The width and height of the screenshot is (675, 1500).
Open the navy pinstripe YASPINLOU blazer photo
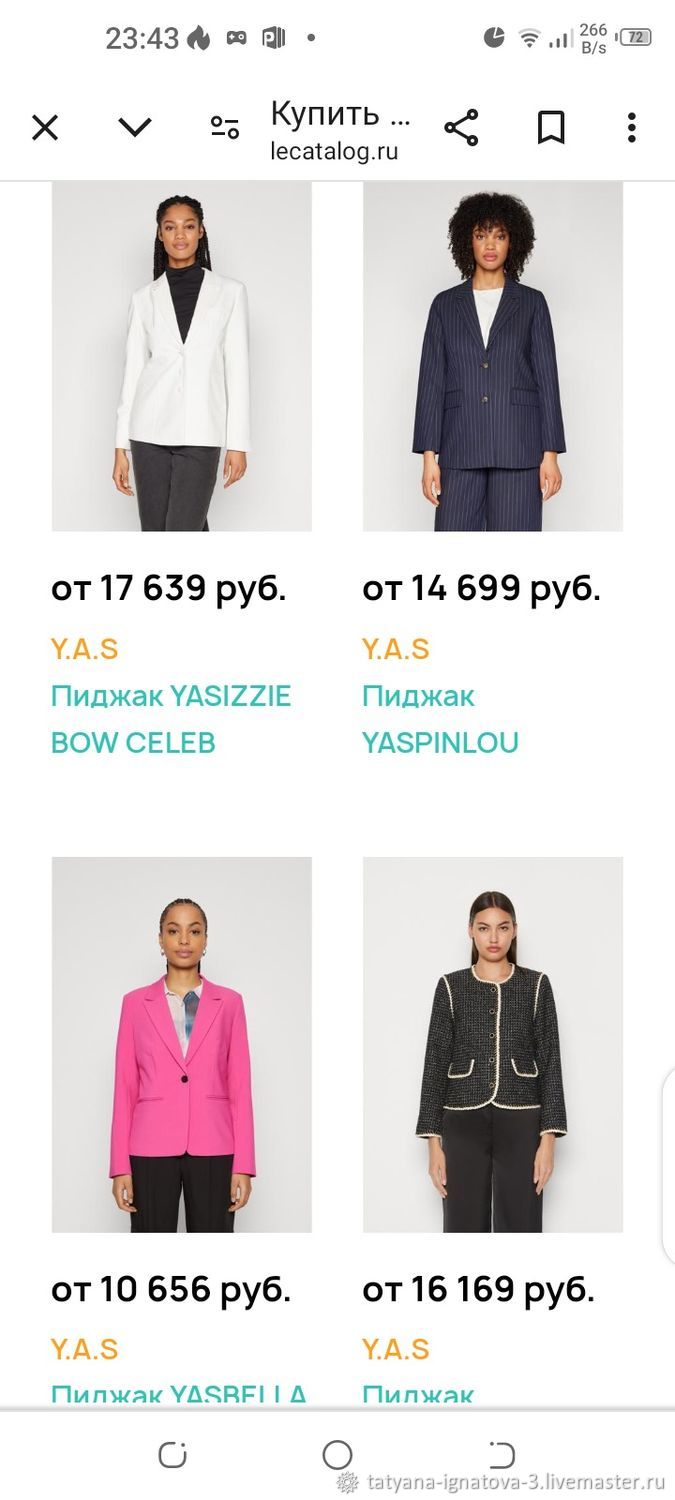(493, 356)
